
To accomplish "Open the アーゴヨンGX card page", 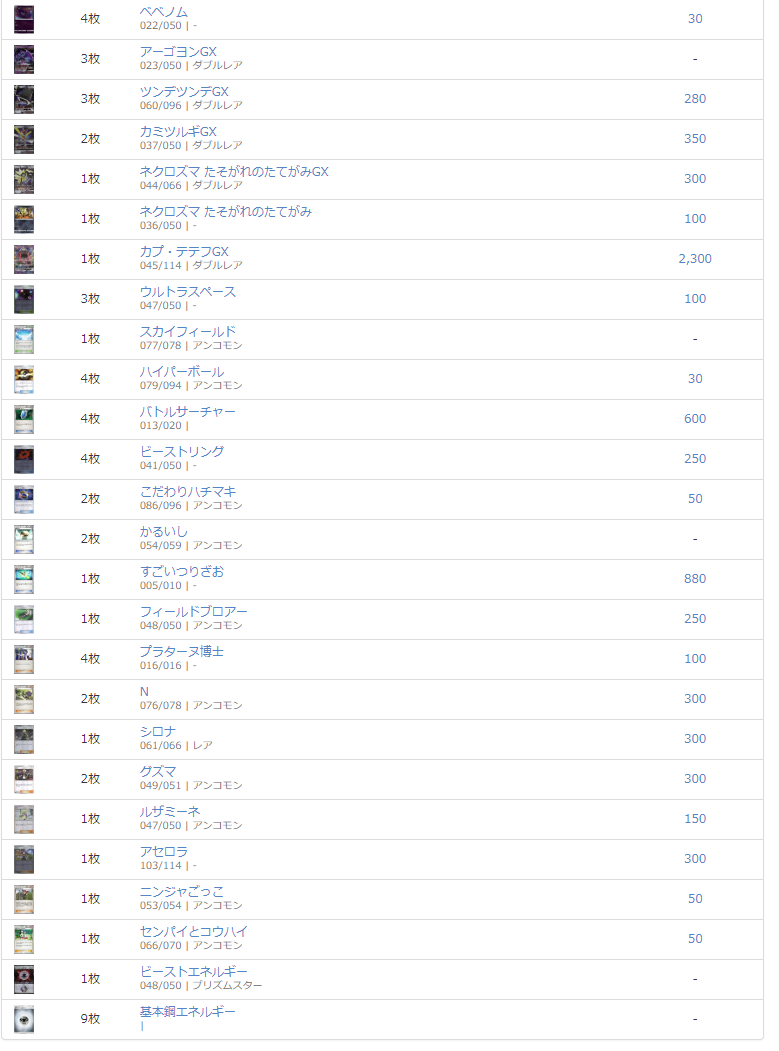I will coord(178,52).
